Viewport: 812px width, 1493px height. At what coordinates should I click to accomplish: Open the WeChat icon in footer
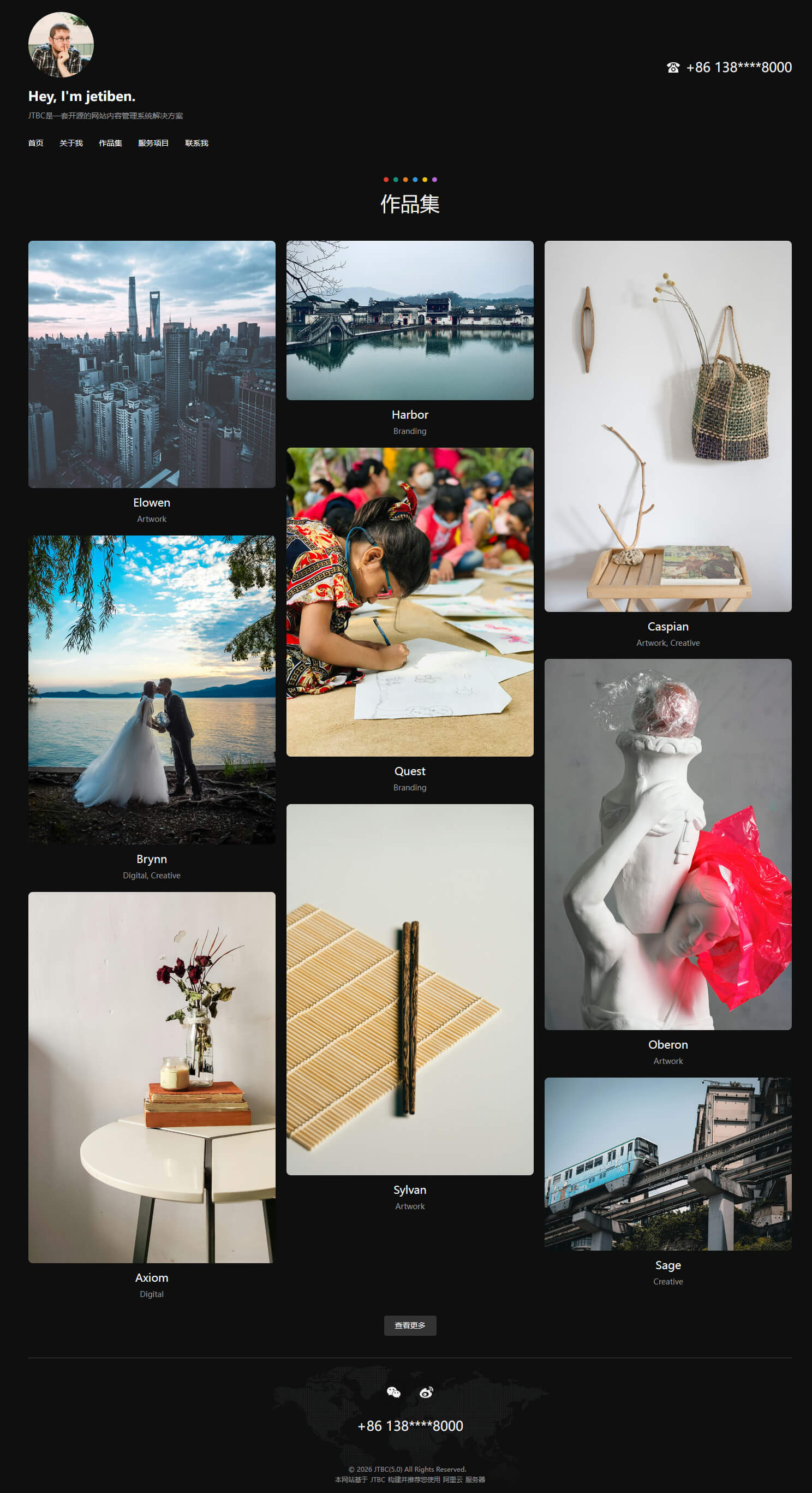(x=393, y=1392)
